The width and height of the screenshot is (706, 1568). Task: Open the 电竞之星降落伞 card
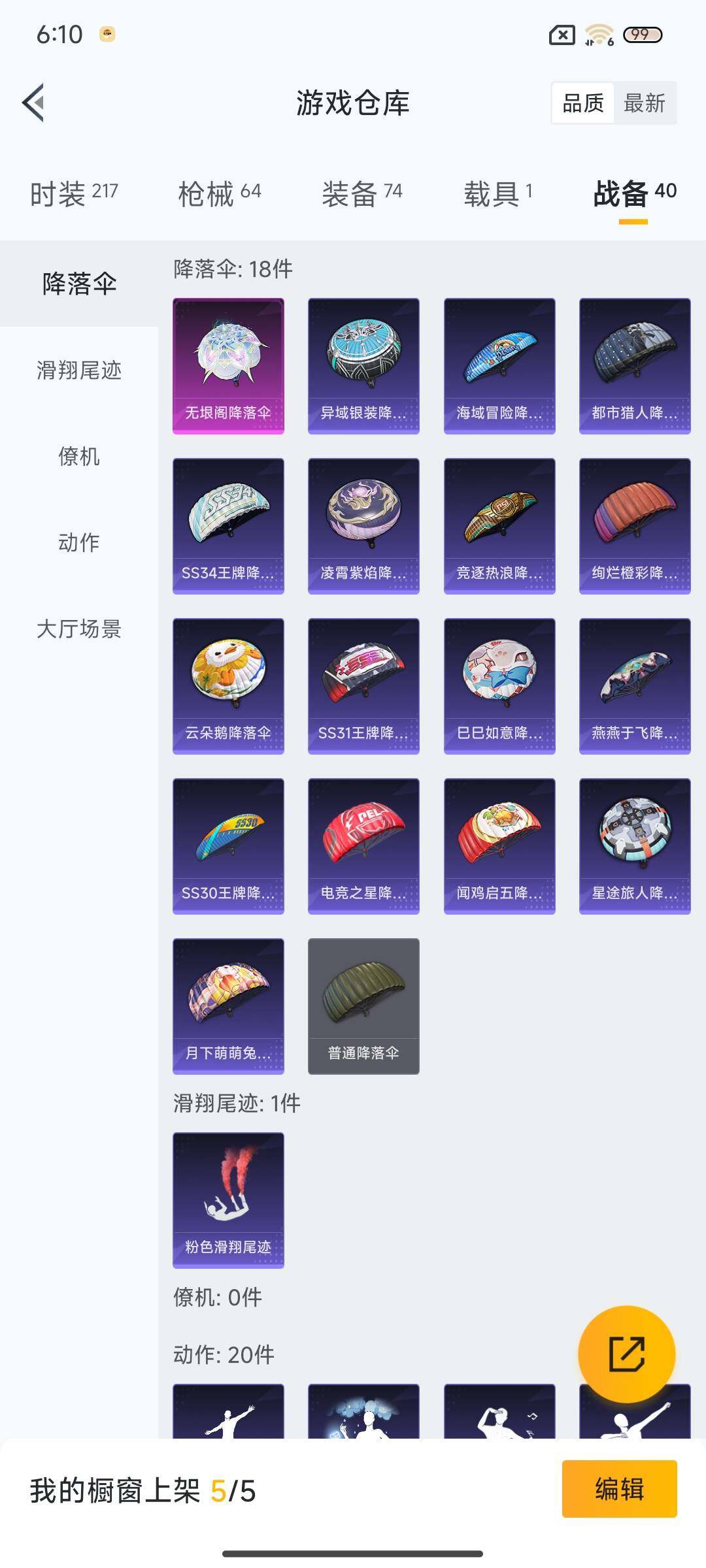point(363,846)
